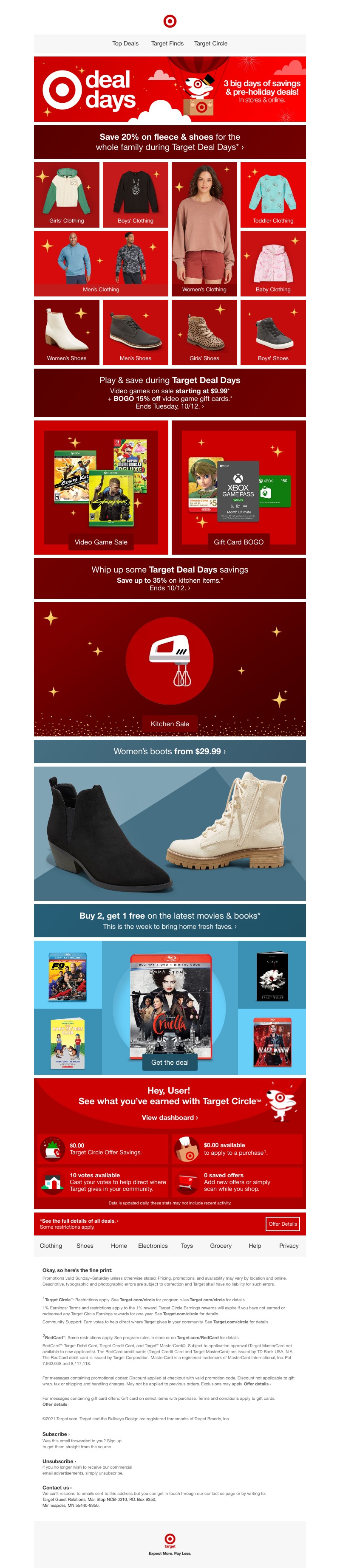Image resolution: width=340 pixels, height=1568 pixels.
Task: Go to Electronics in the footer menu
Action: [x=152, y=1246]
